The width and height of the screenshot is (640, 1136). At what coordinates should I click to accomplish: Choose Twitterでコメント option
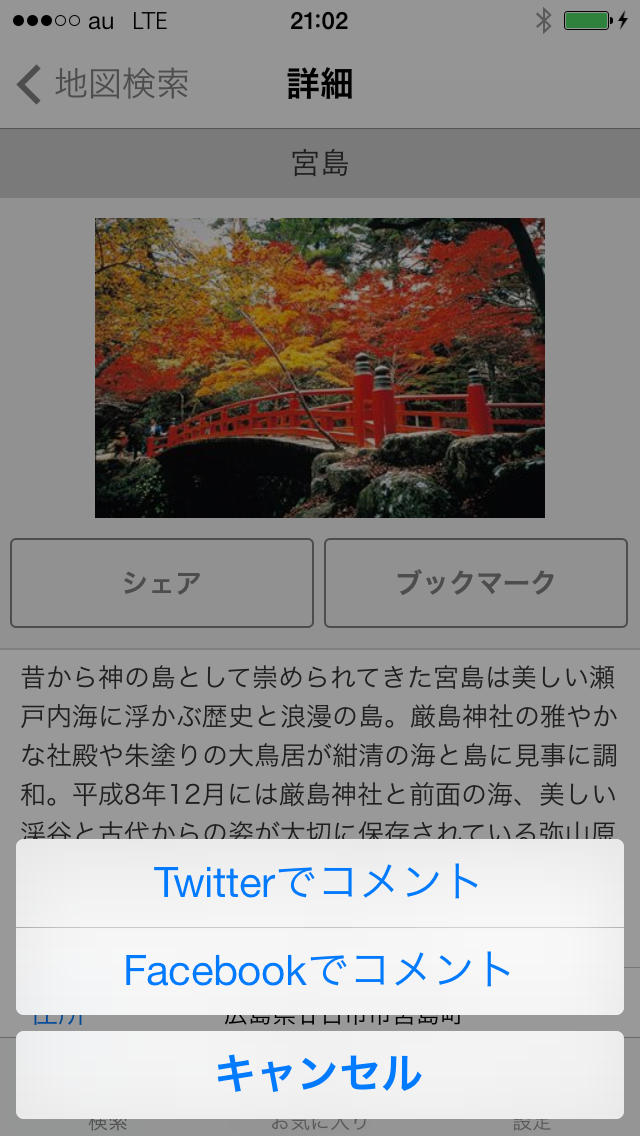click(319, 882)
